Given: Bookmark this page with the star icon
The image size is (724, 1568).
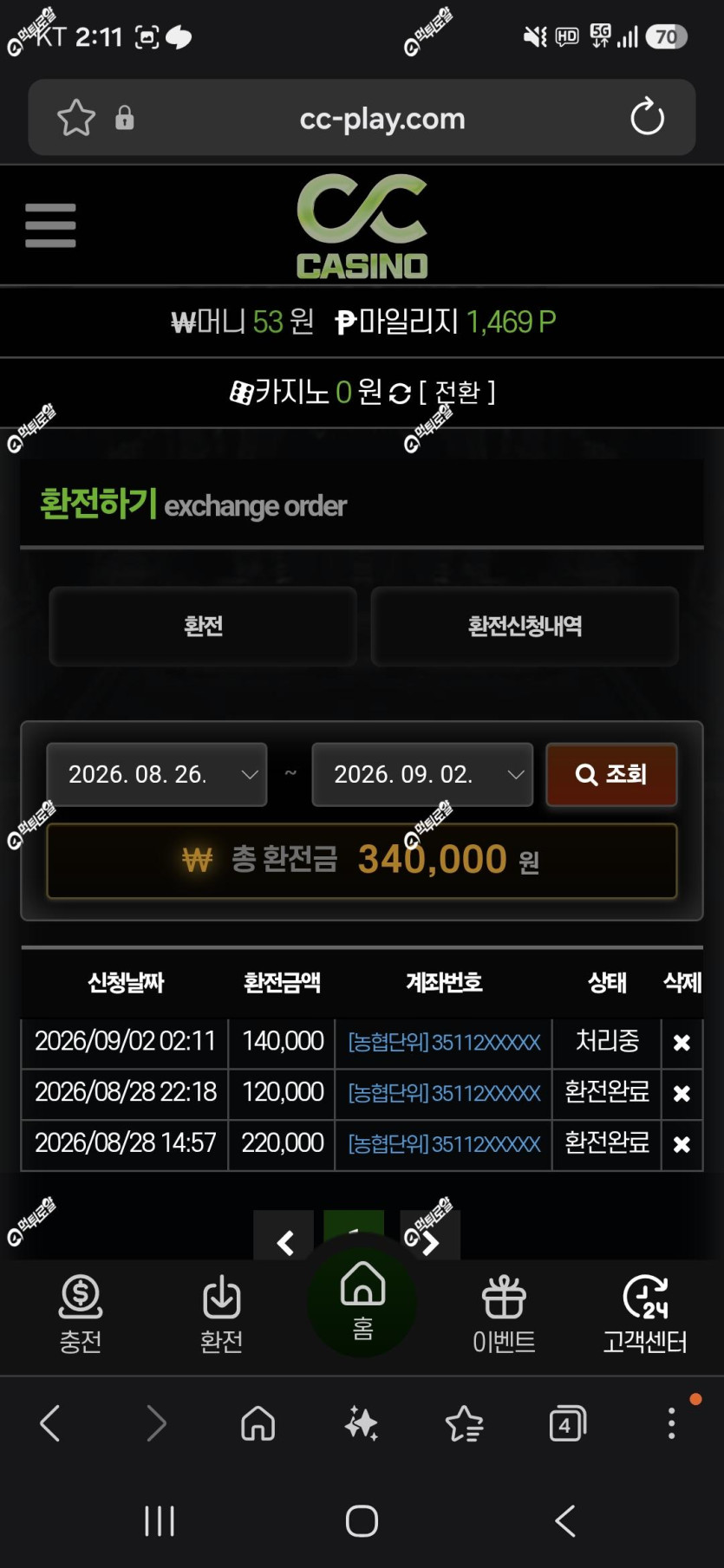Looking at the screenshot, I should coord(76,118).
